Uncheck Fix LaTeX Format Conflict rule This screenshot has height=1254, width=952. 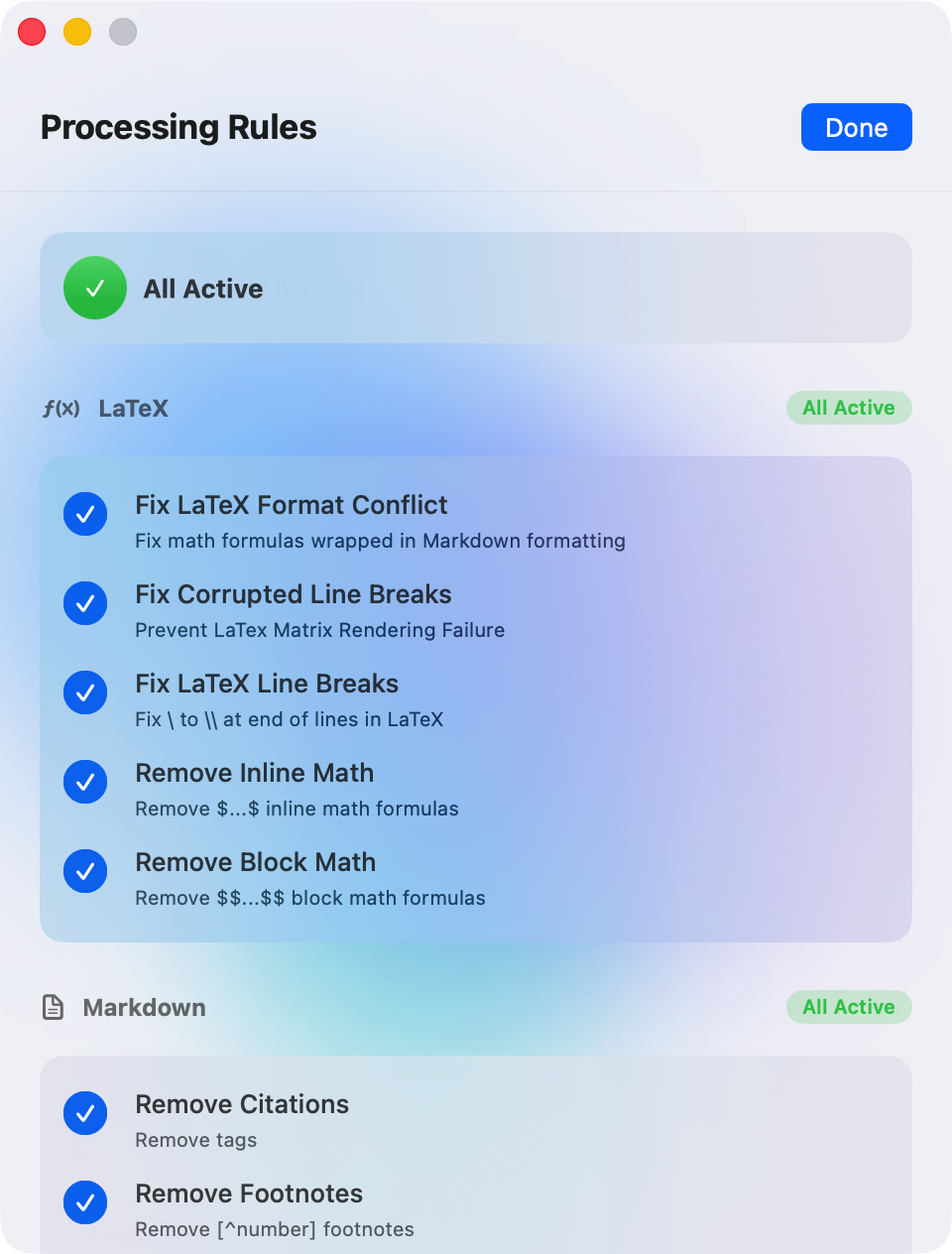(x=85, y=514)
